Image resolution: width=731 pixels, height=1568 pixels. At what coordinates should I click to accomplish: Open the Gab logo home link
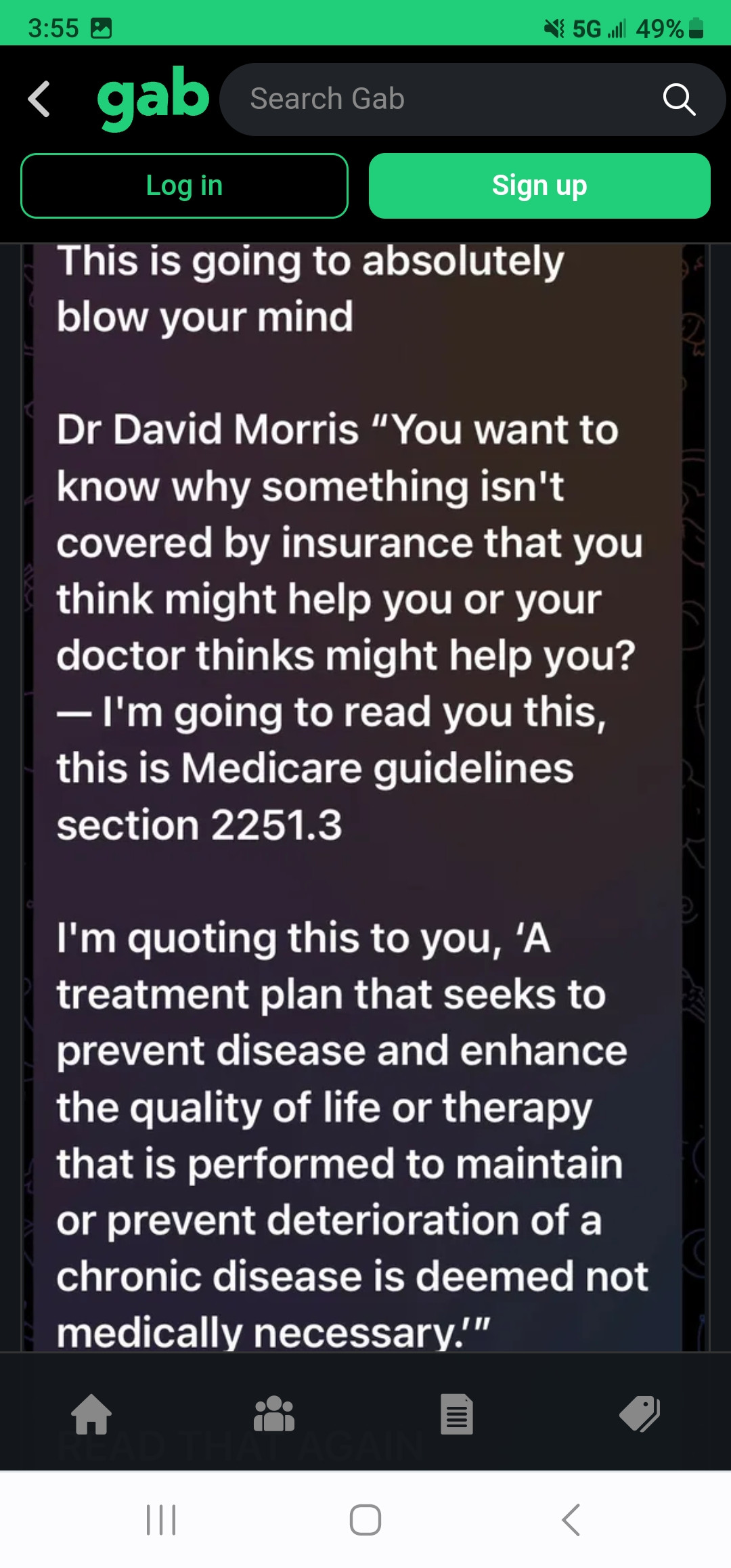153,97
